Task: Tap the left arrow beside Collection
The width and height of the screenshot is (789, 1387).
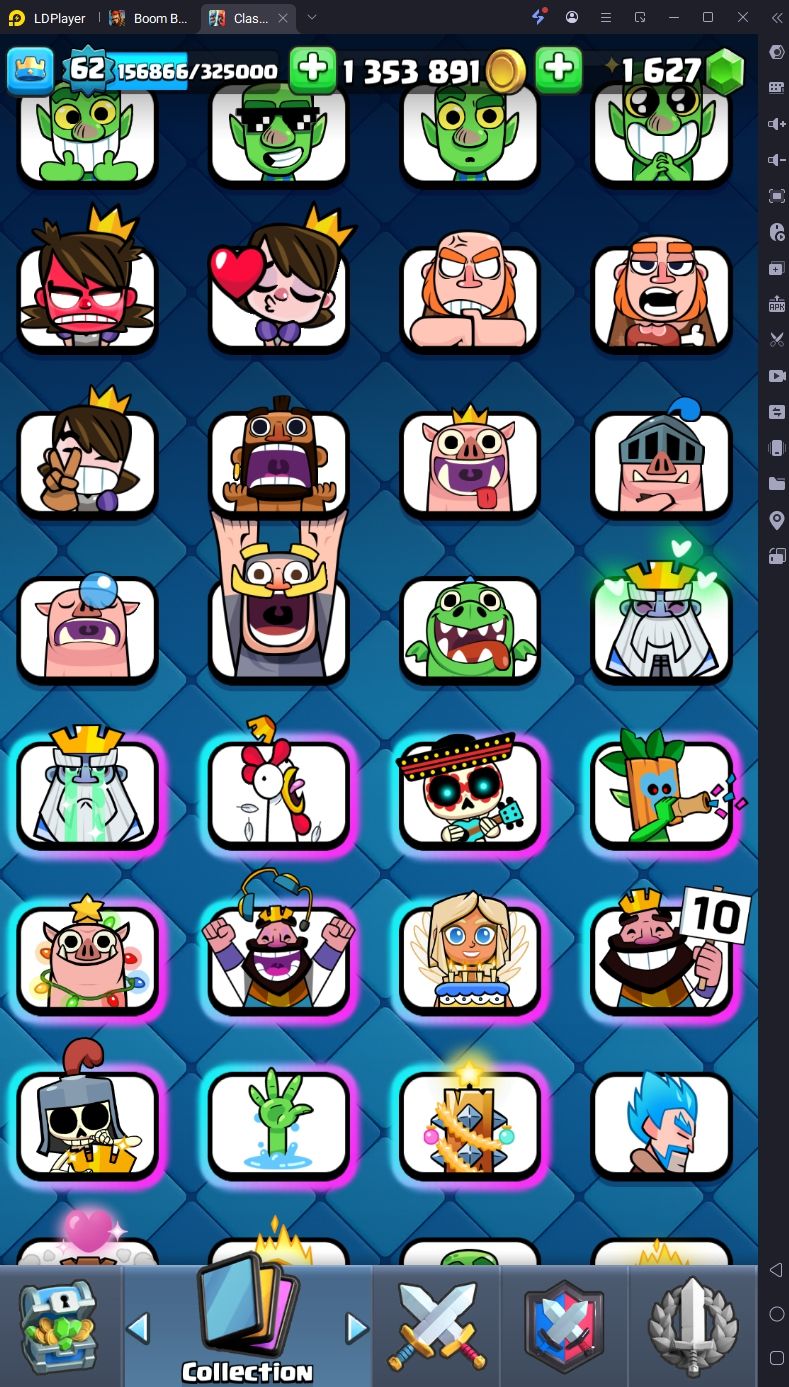Action: coord(138,1328)
